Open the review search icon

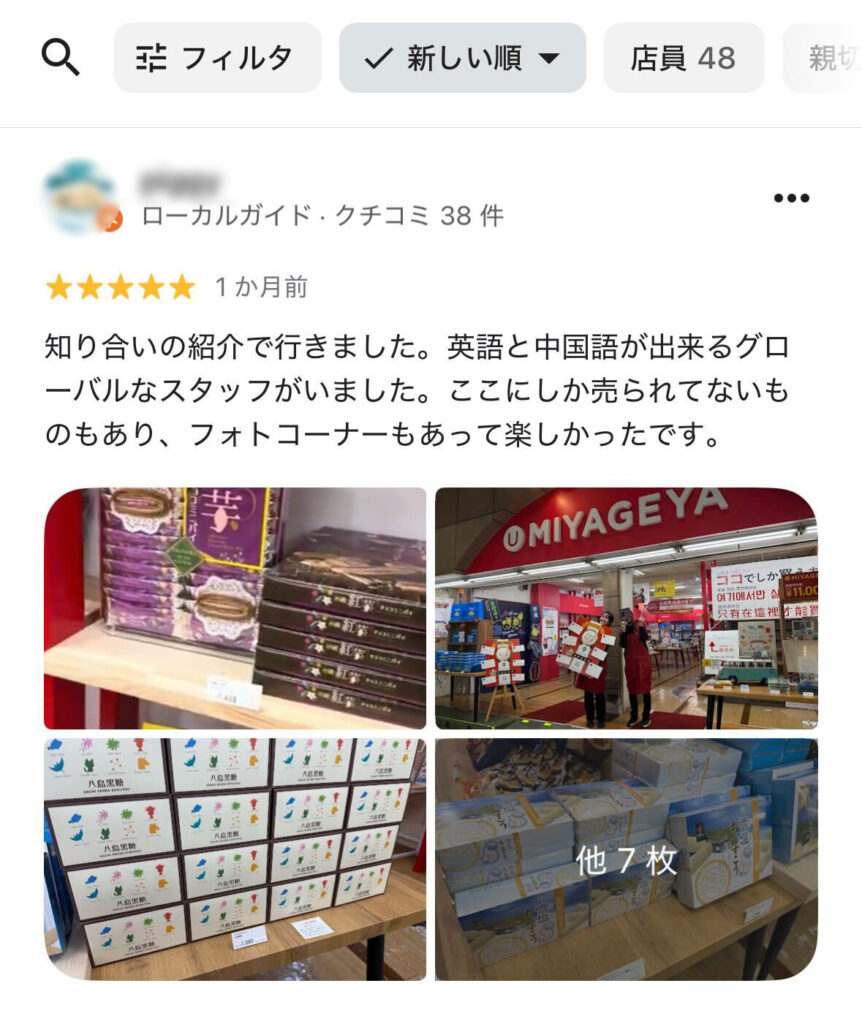tap(60, 58)
